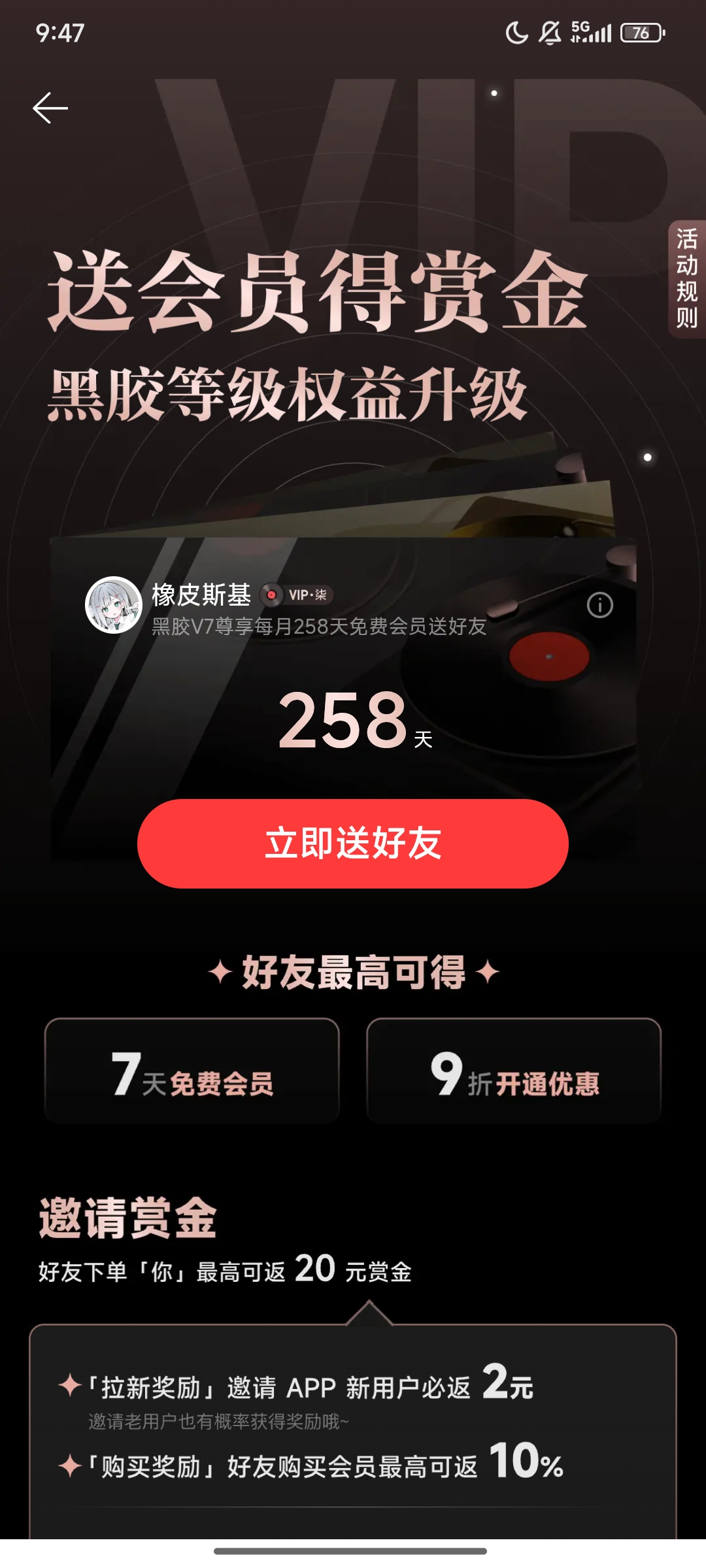This screenshot has width=706, height=1568.
Task: Tap the 立即送好友 button
Action: click(x=353, y=843)
